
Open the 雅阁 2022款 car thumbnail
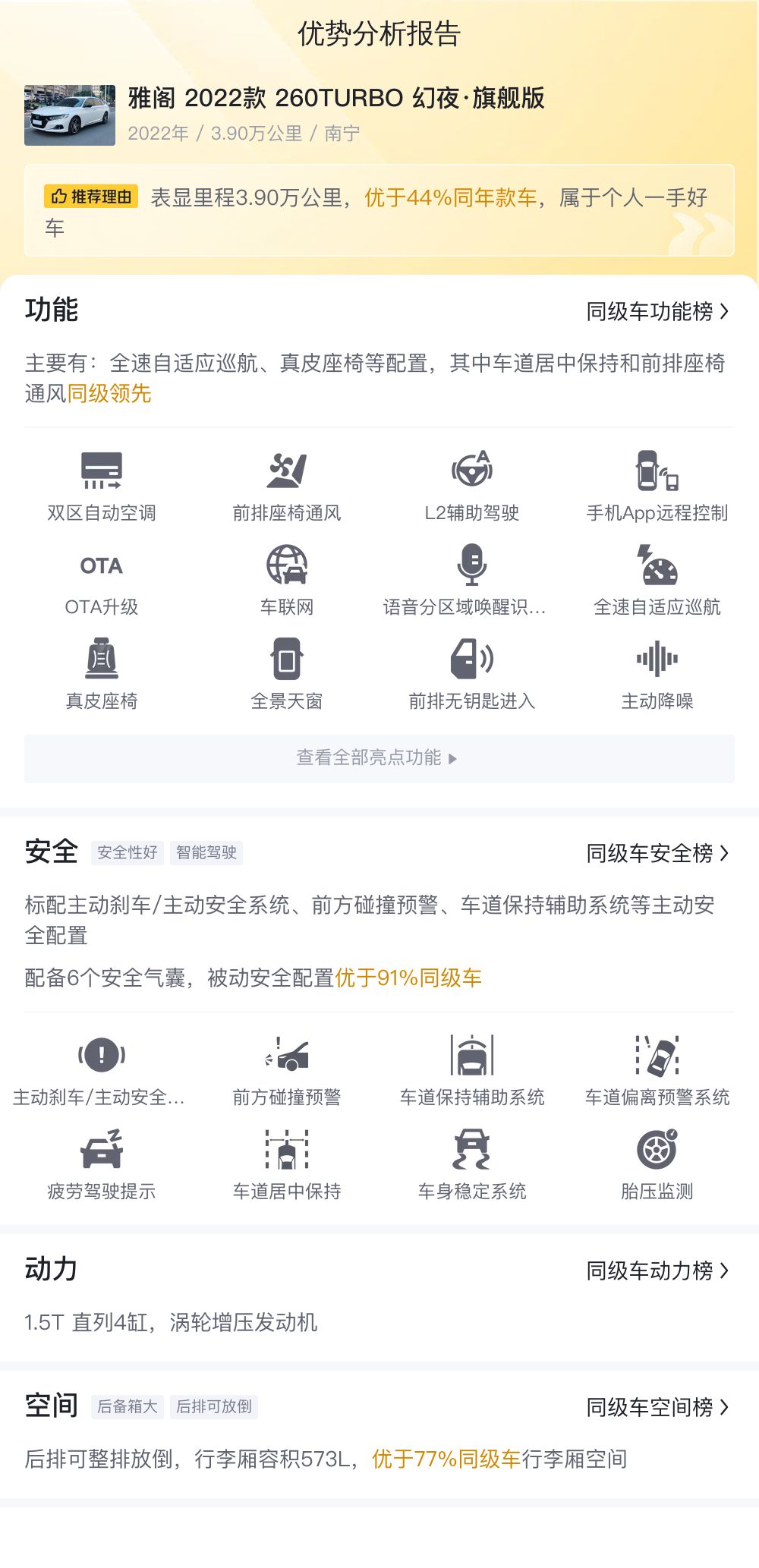pyautogui.click(x=70, y=115)
